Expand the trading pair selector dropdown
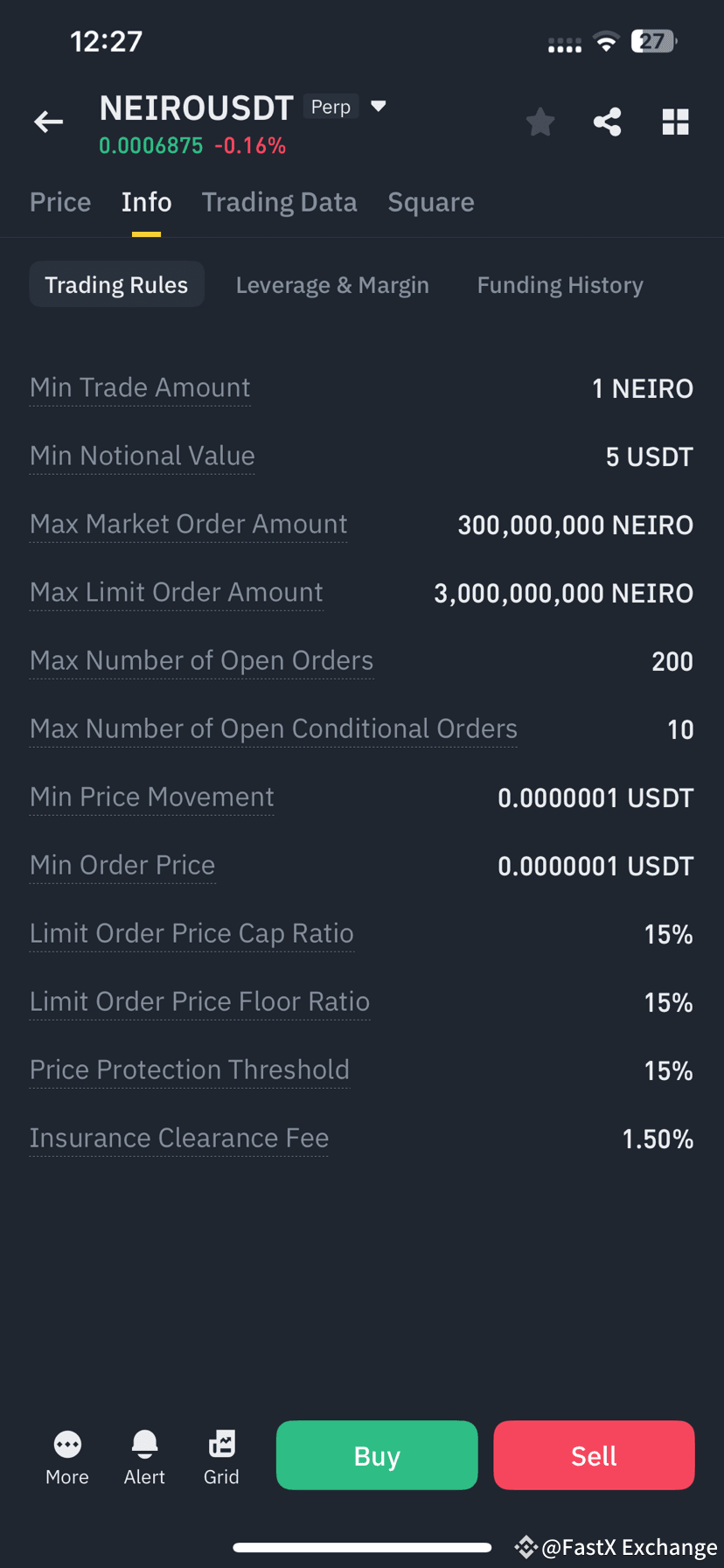Image resolution: width=724 pixels, height=1568 pixels. 377,106
